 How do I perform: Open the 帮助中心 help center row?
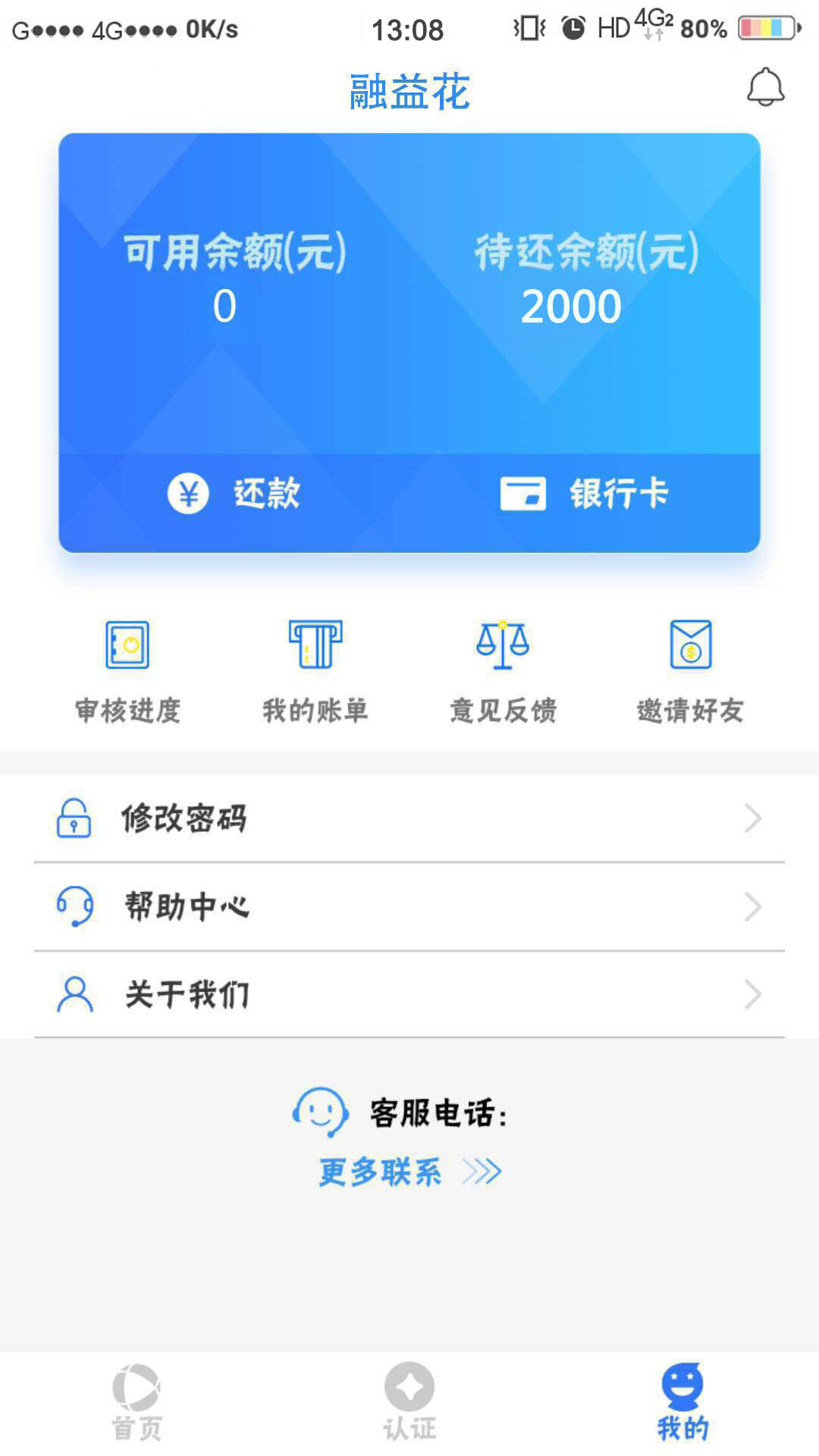click(x=409, y=906)
